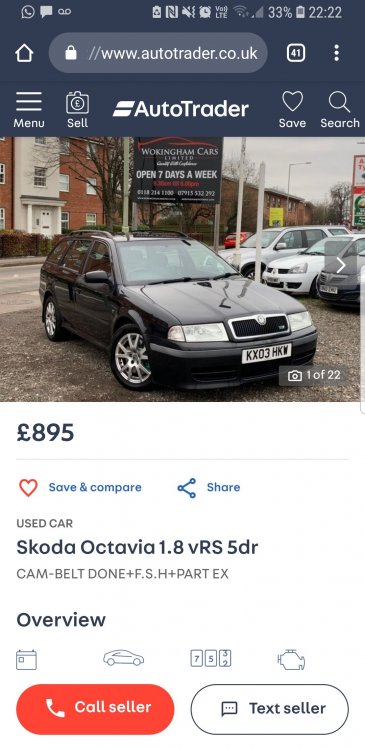Go to the AutoTrader home via logo
This screenshot has height=750, width=365.
pyautogui.click(x=181, y=109)
